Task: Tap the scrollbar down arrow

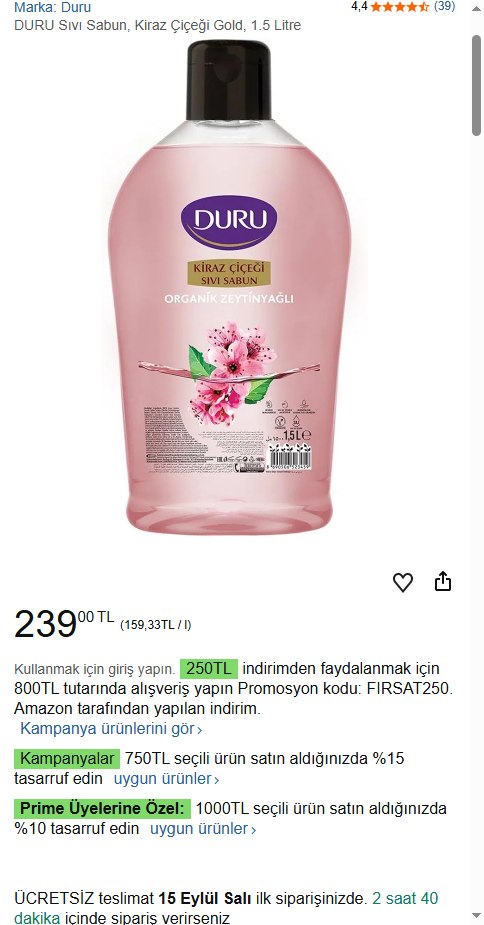Action: coord(476,916)
